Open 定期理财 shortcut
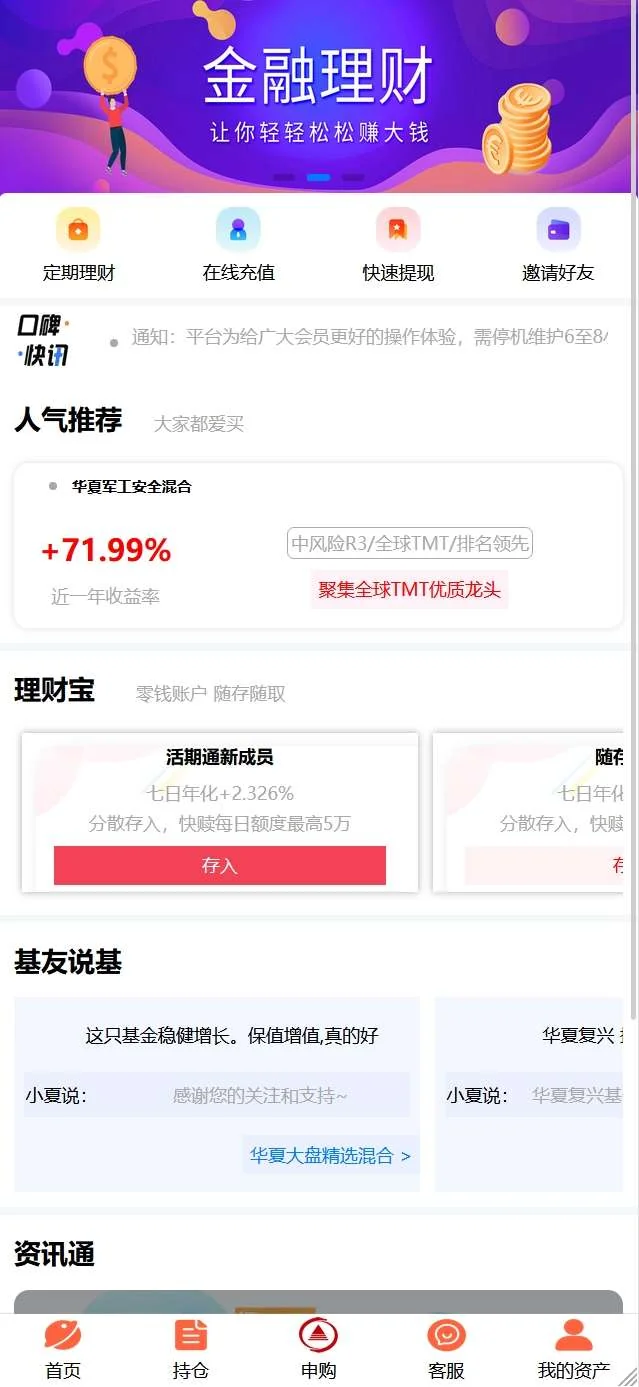This screenshot has height=1387, width=639. coord(78,245)
